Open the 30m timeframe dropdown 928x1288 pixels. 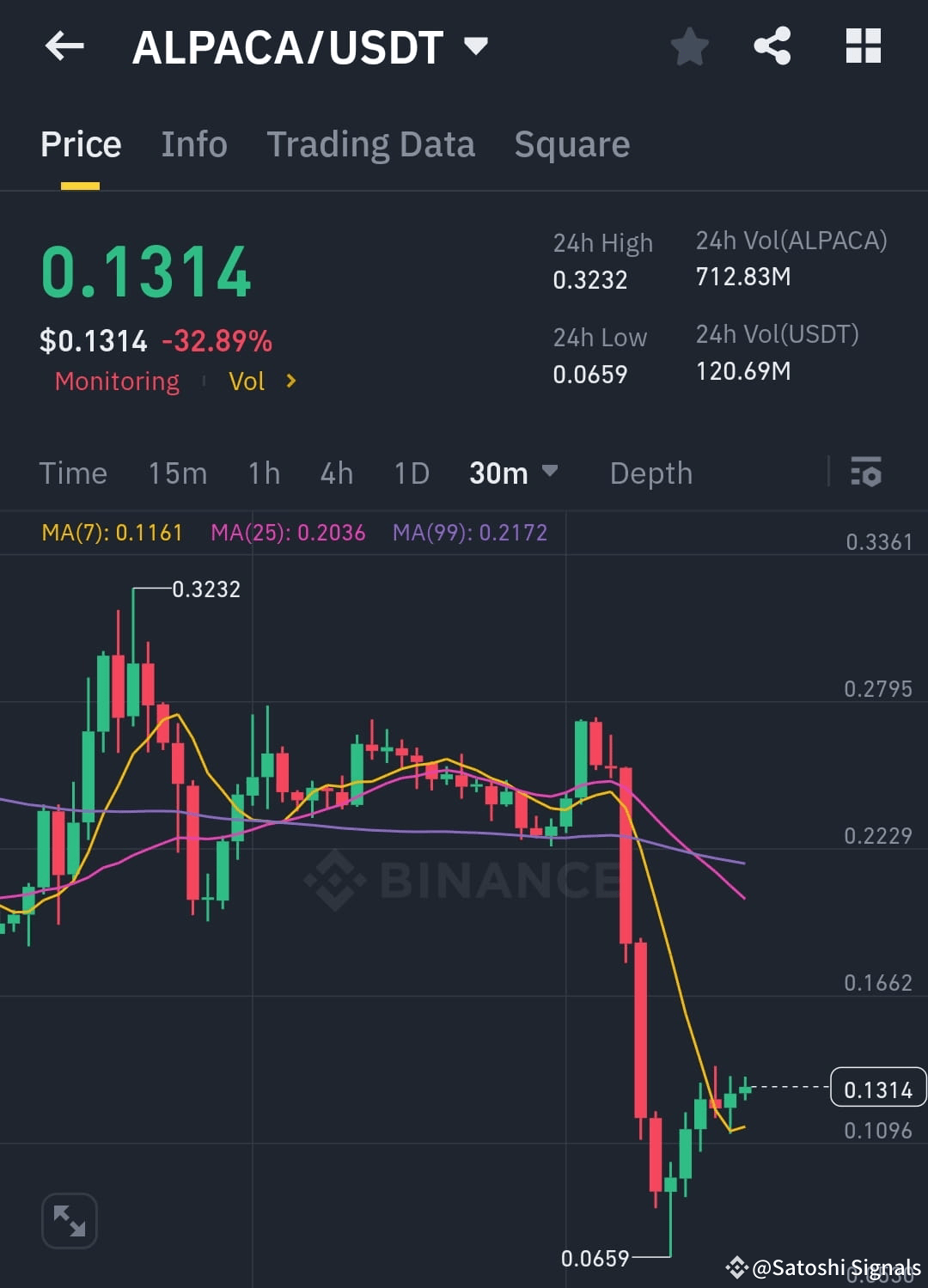[513, 473]
